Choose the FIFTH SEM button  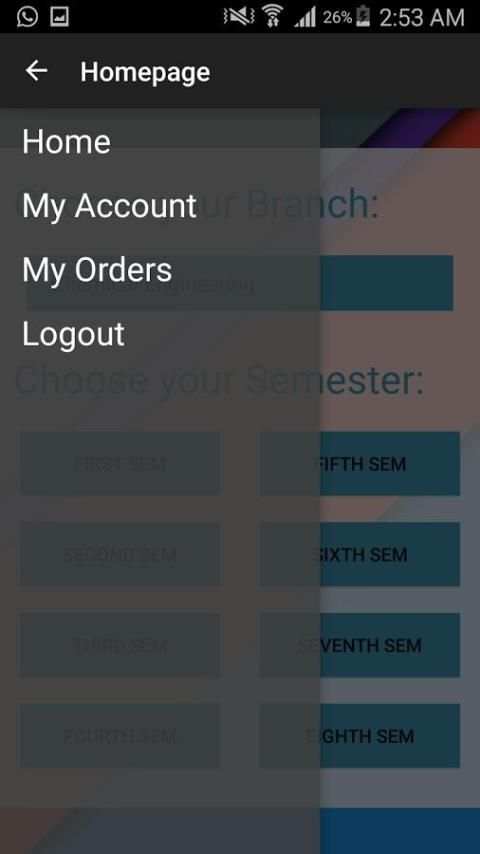point(360,464)
